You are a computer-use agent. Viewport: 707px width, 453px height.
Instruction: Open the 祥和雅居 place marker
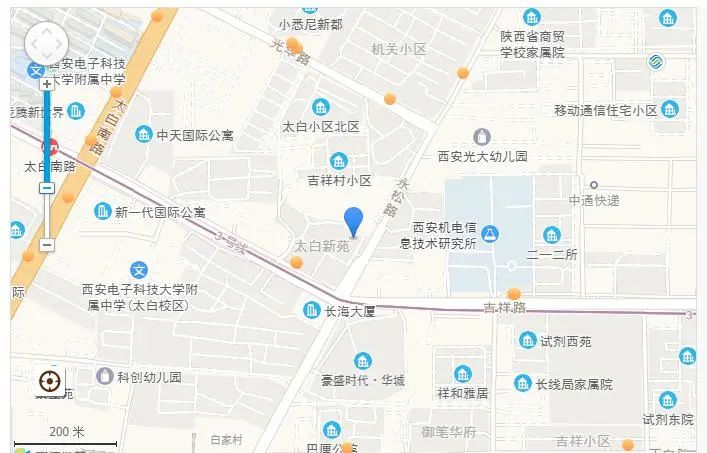(462, 374)
